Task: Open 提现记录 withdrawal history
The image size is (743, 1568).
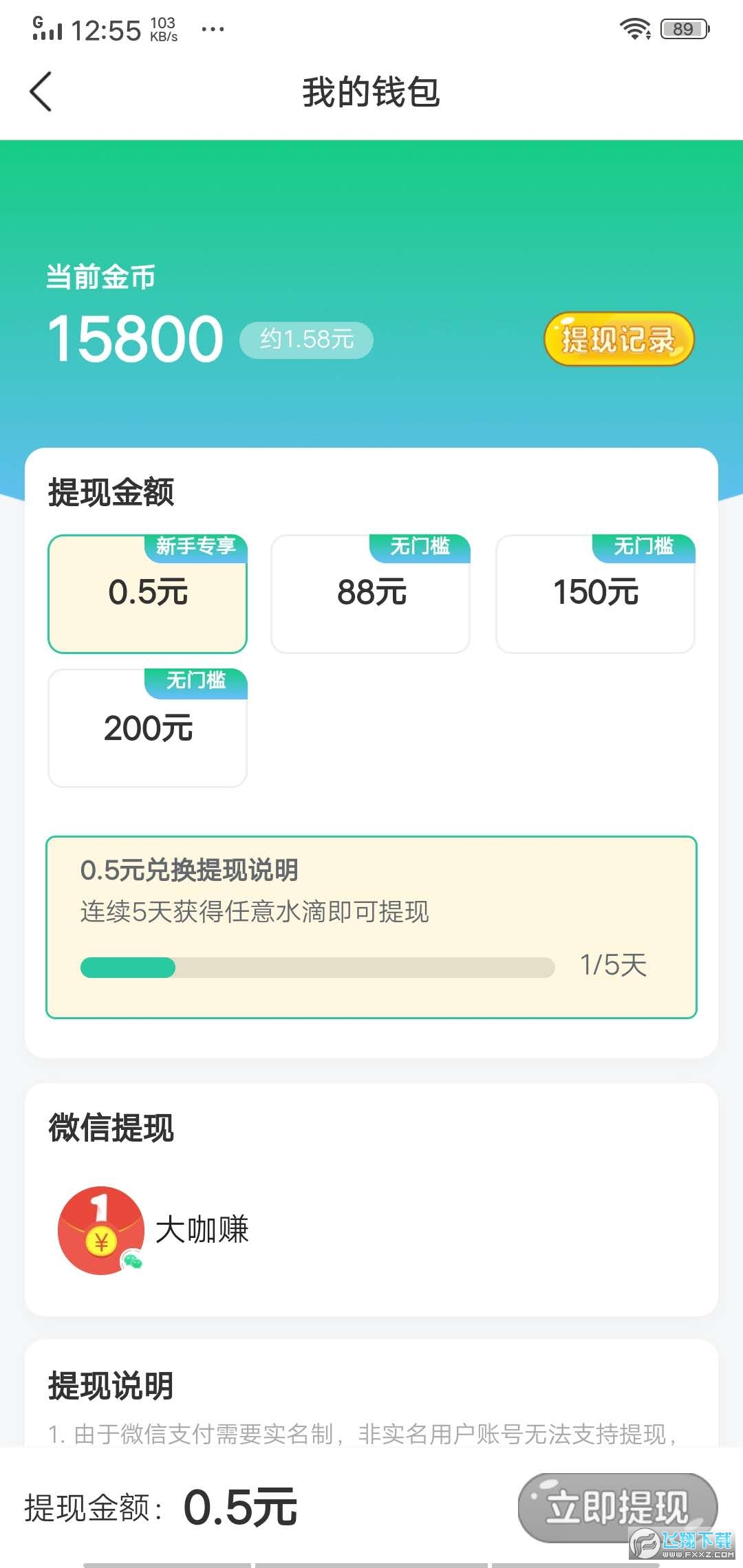Action: [618, 339]
